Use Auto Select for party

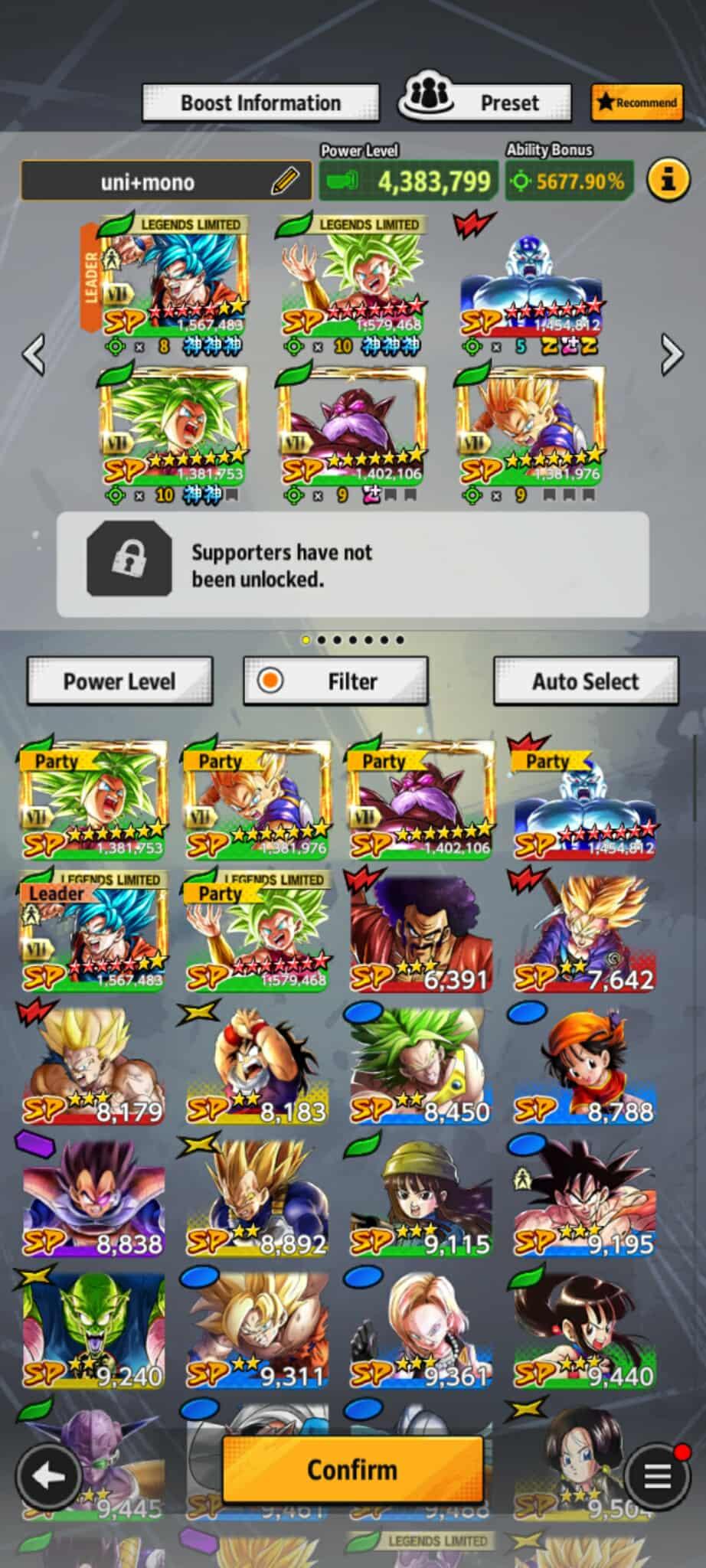(585, 681)
